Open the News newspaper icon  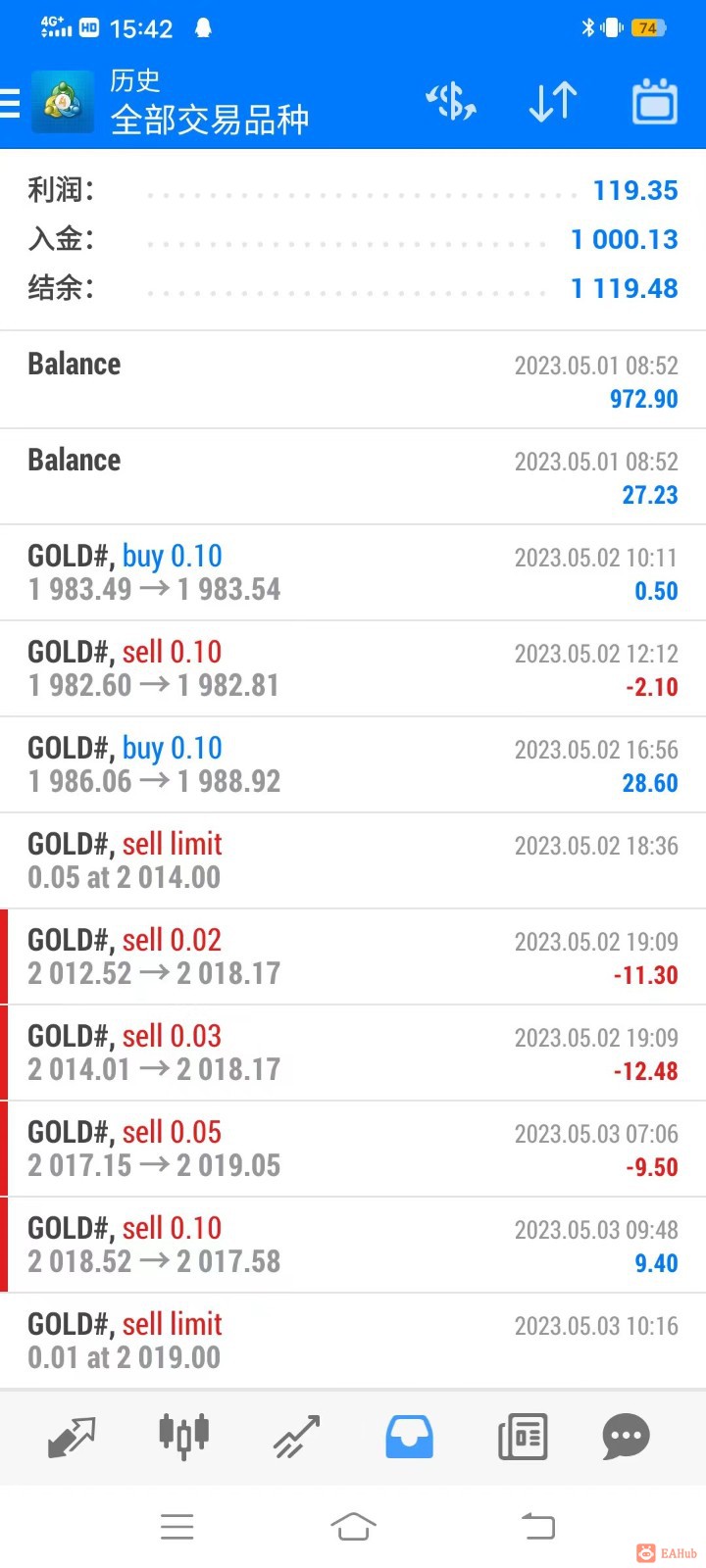(x=522, y=1436)
